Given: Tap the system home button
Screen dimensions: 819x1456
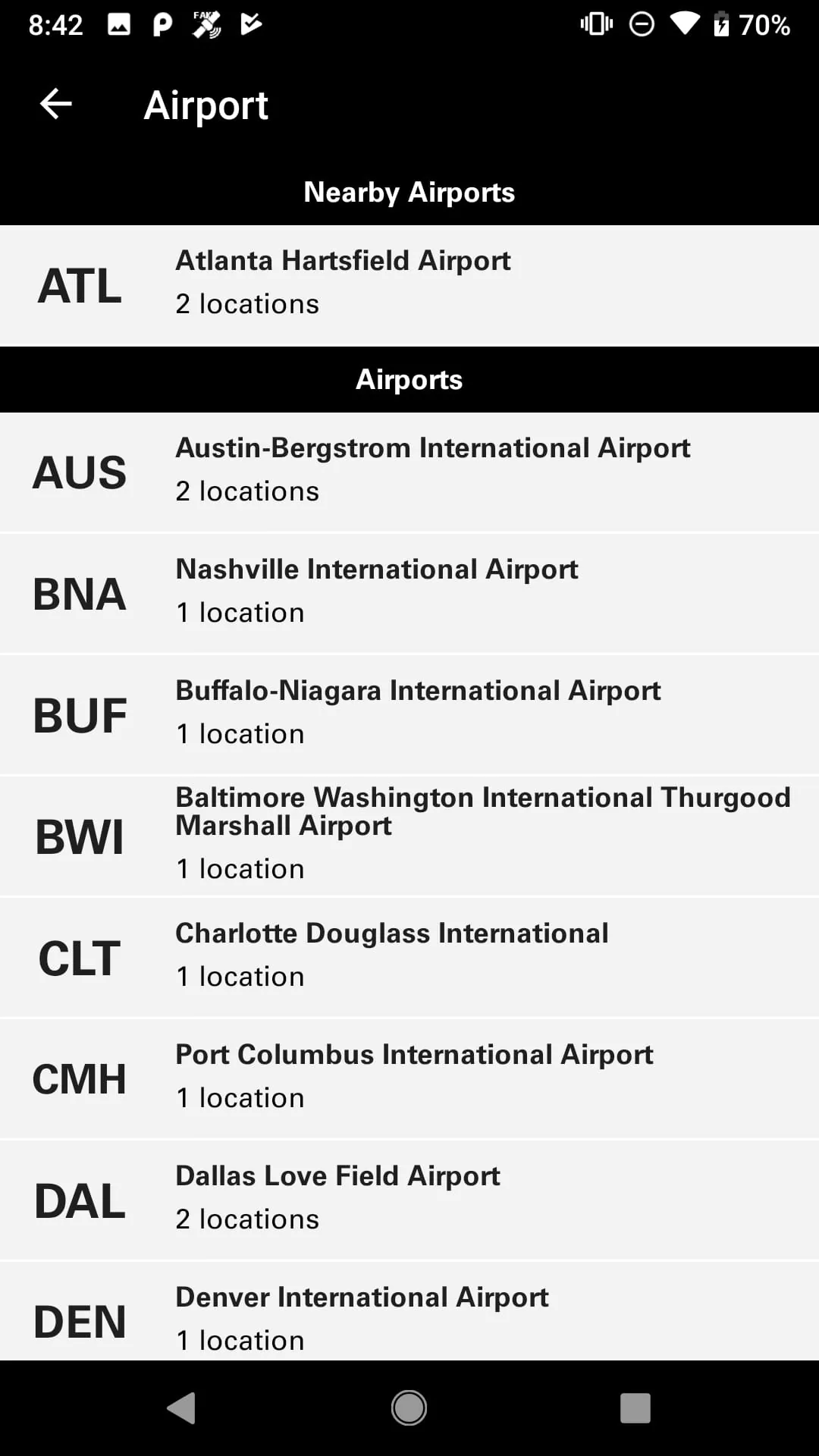Looking at the screenshot, I should point(409,1408).
